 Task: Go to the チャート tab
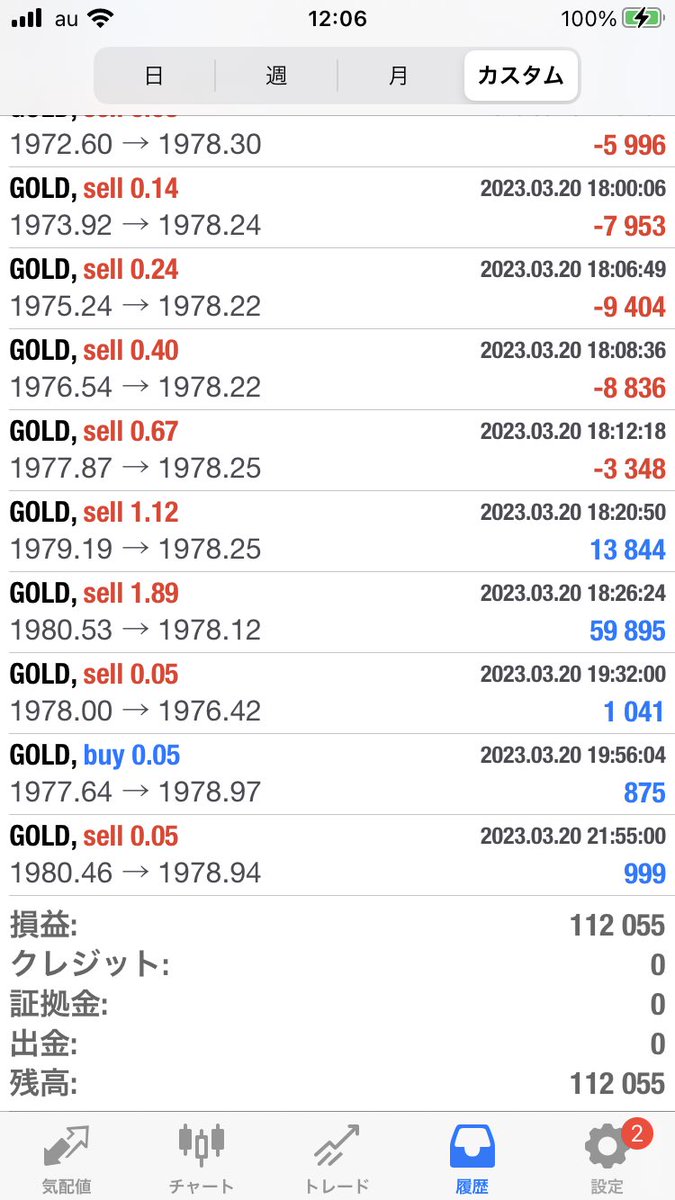pos(201,1158)
